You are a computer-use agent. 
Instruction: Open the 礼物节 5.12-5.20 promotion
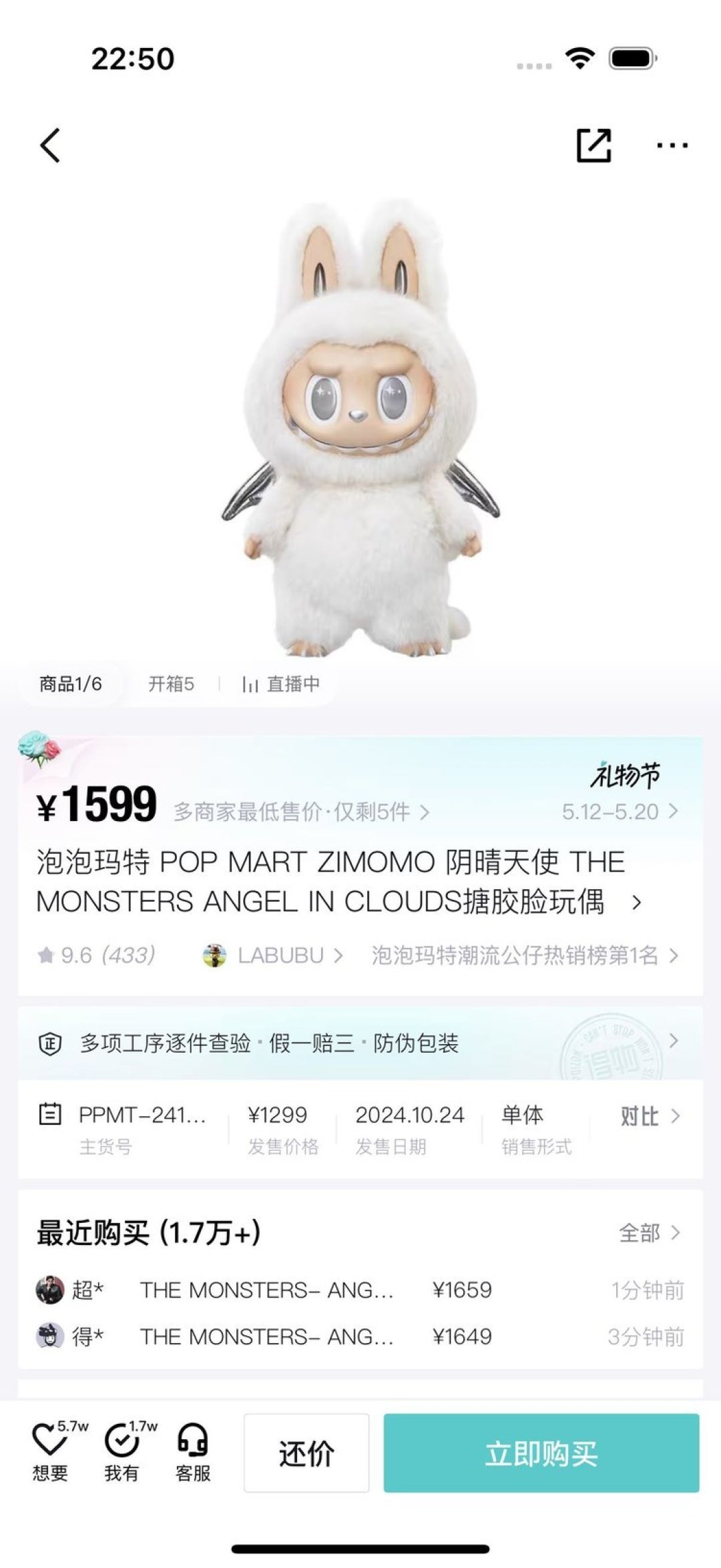pyautogui.click(x=621, y=794)
